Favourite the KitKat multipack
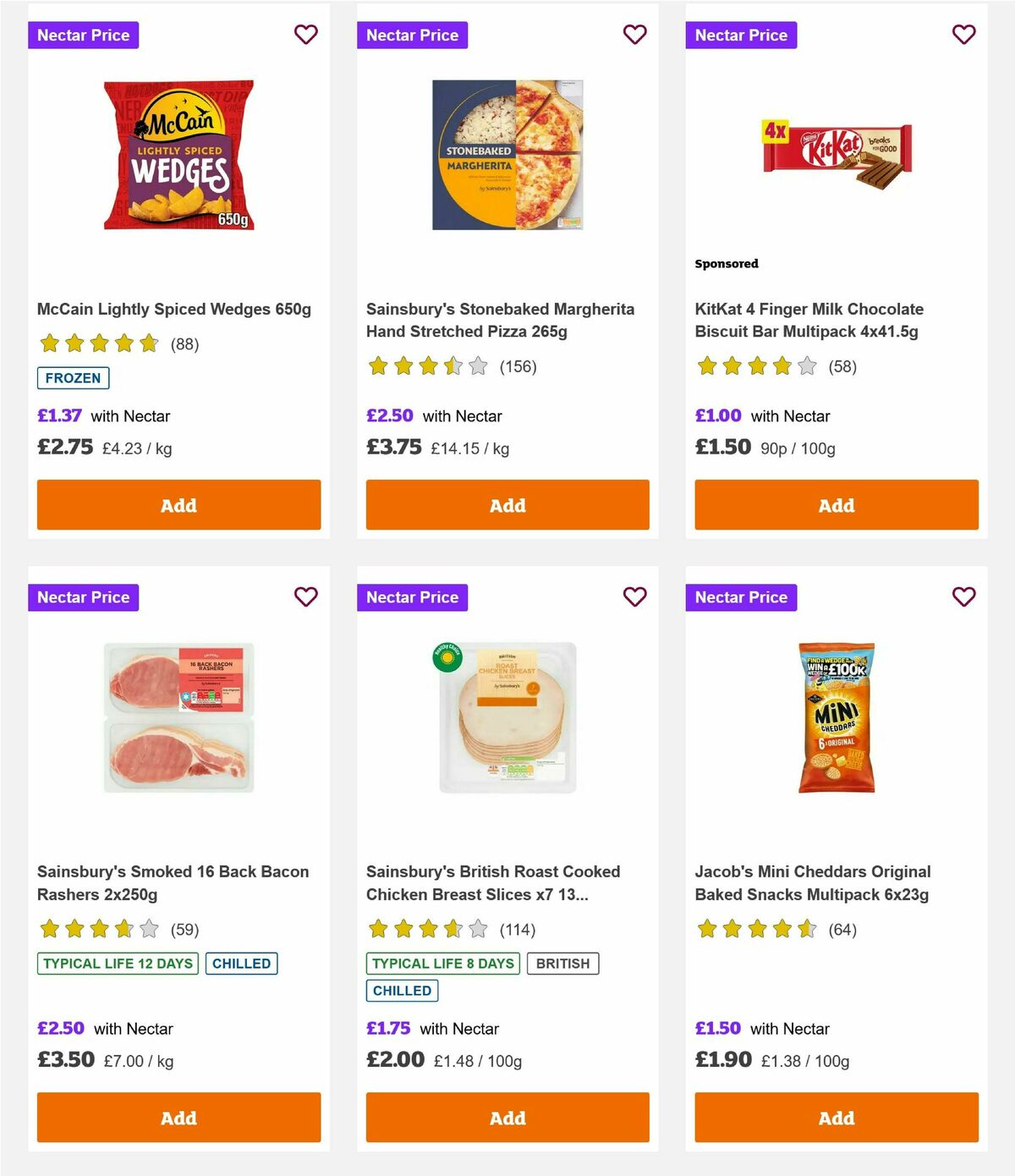 tap(963, 35)
